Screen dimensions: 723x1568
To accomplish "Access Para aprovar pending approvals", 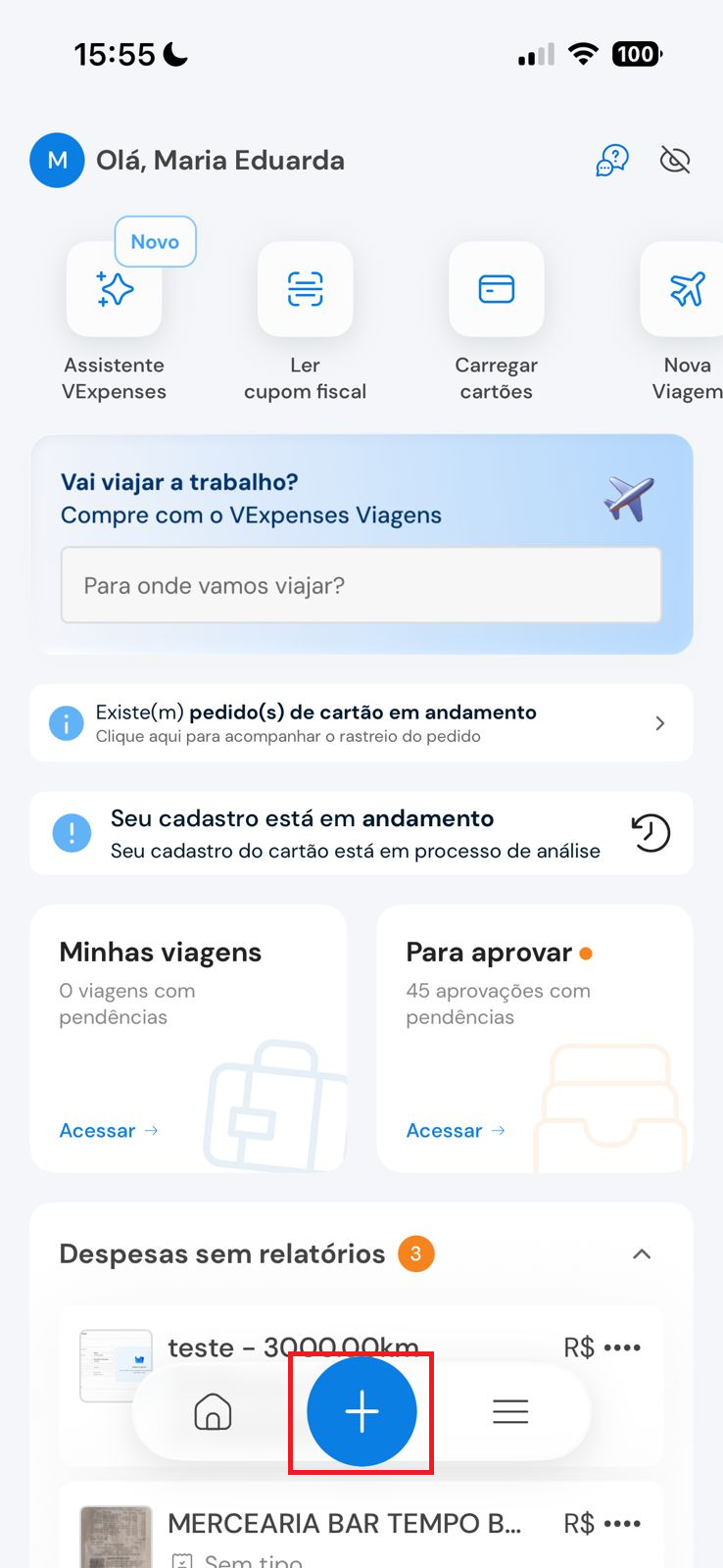I will click(x=456, y=1130).
